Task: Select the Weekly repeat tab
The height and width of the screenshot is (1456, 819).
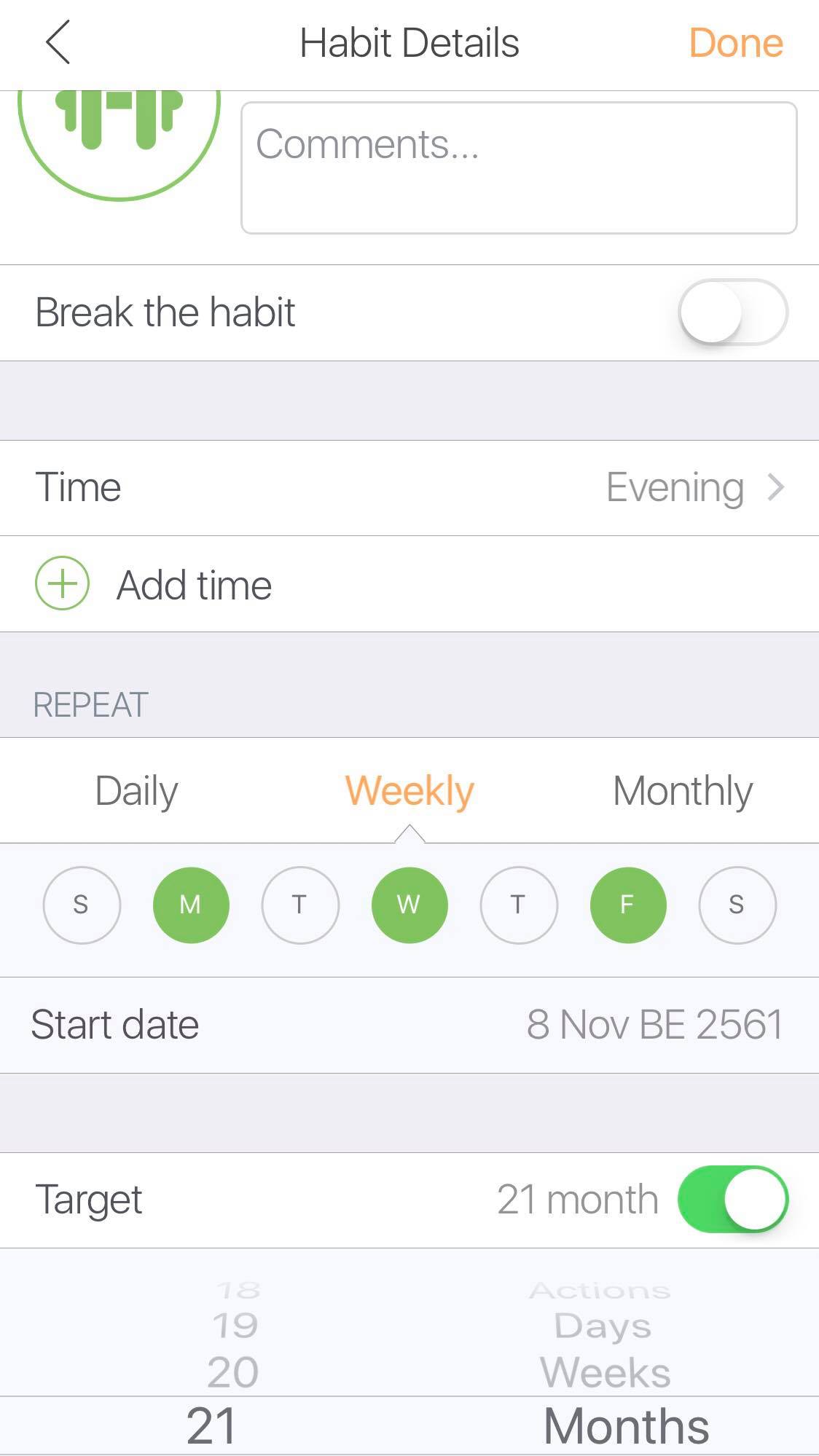Action: [x=409, y=791]
